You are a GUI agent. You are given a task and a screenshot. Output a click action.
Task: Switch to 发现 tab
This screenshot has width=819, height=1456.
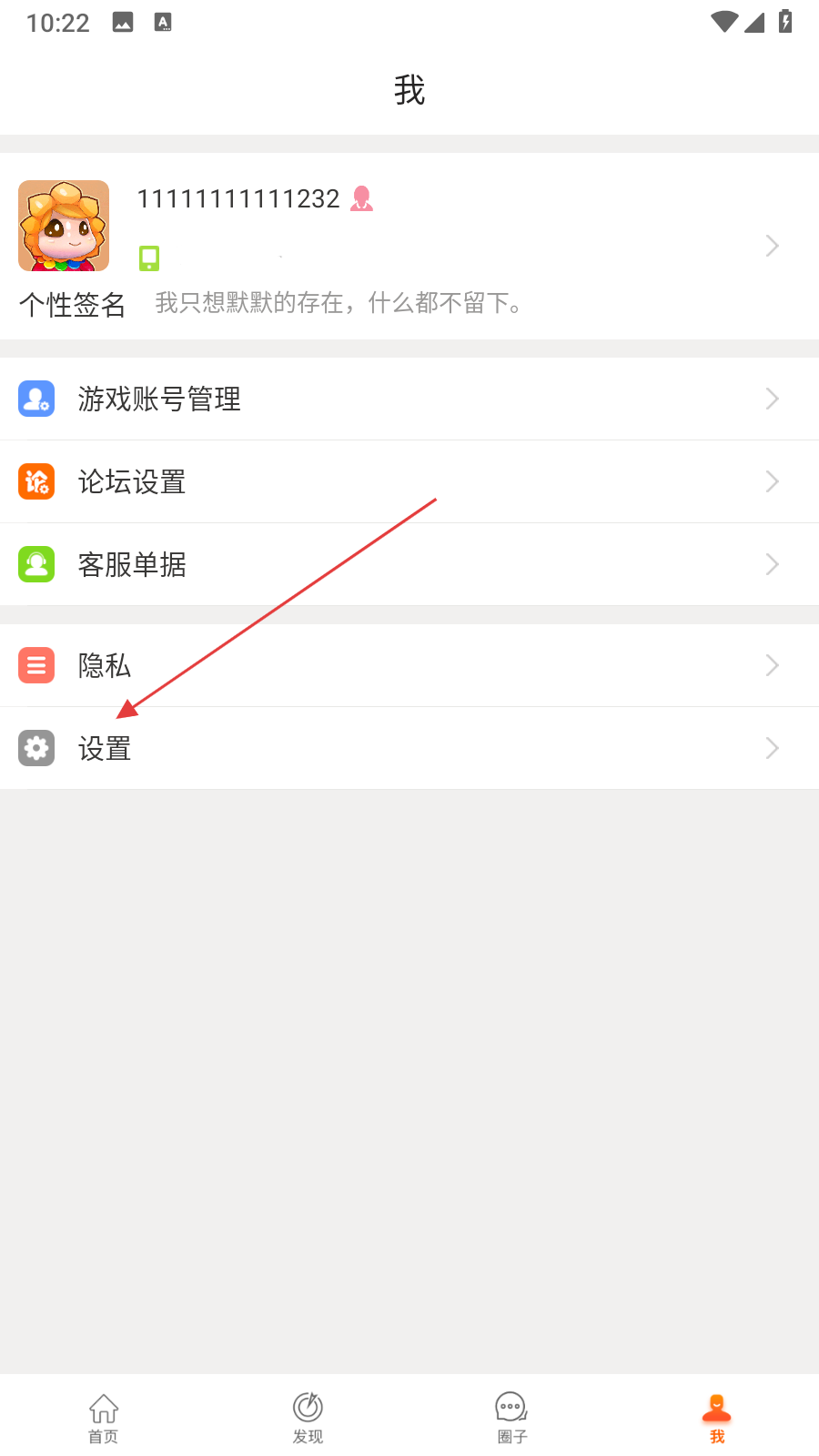coord(308,1417)
